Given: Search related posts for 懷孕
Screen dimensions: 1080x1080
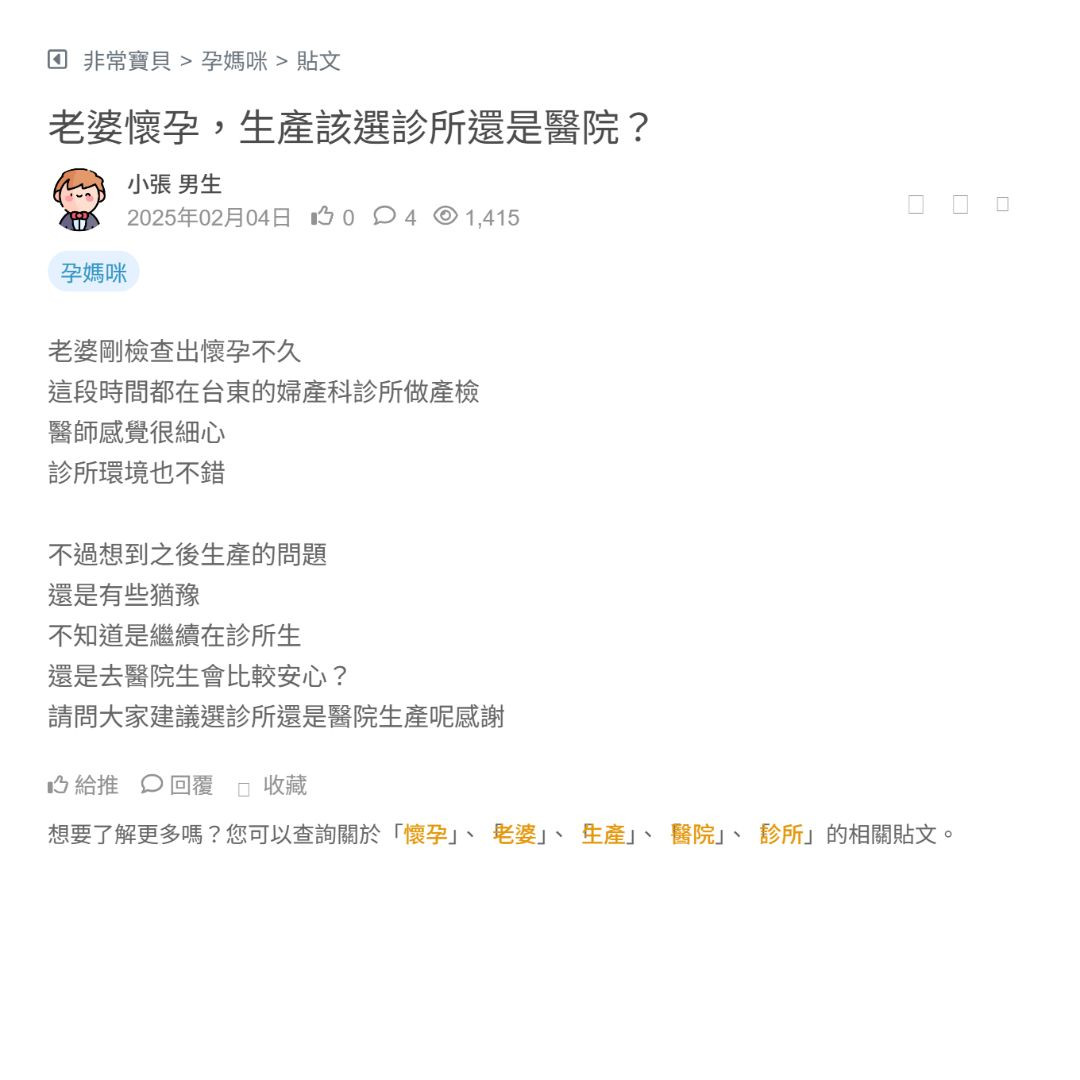Looking at the screenshot, I should (425, 834).
